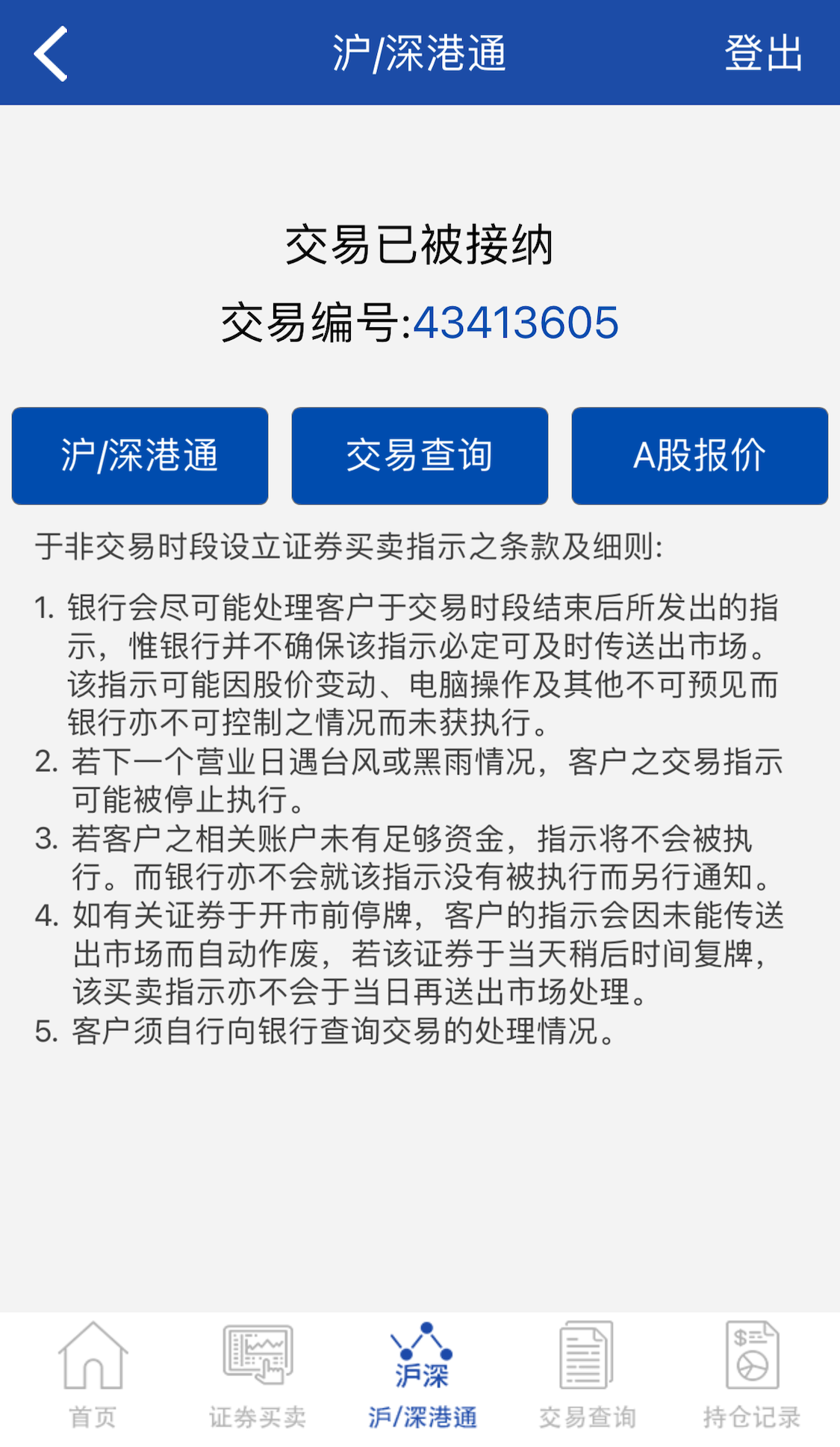
Task: Go back using the top-left arrow
Action: click(x=51, y=53)
